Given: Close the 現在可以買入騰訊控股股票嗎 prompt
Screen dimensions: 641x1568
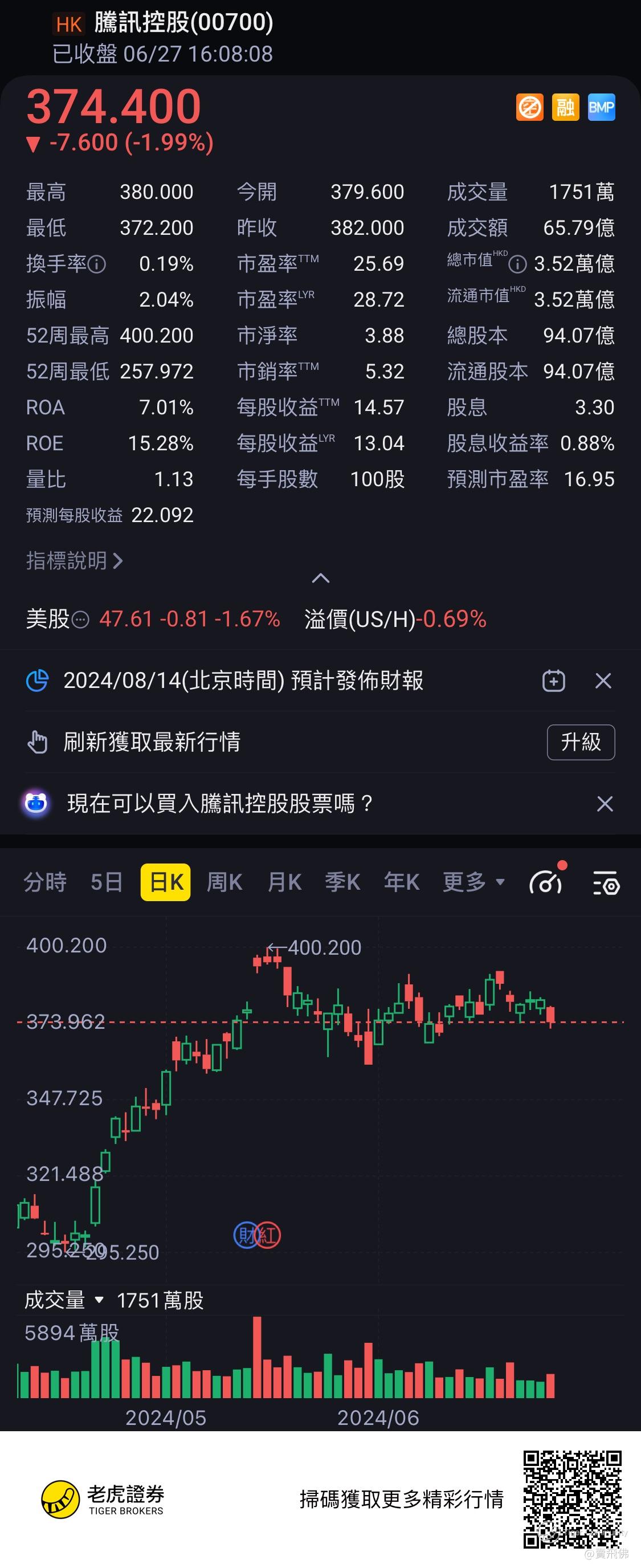Looking at the screenshot, I should 605,804.
